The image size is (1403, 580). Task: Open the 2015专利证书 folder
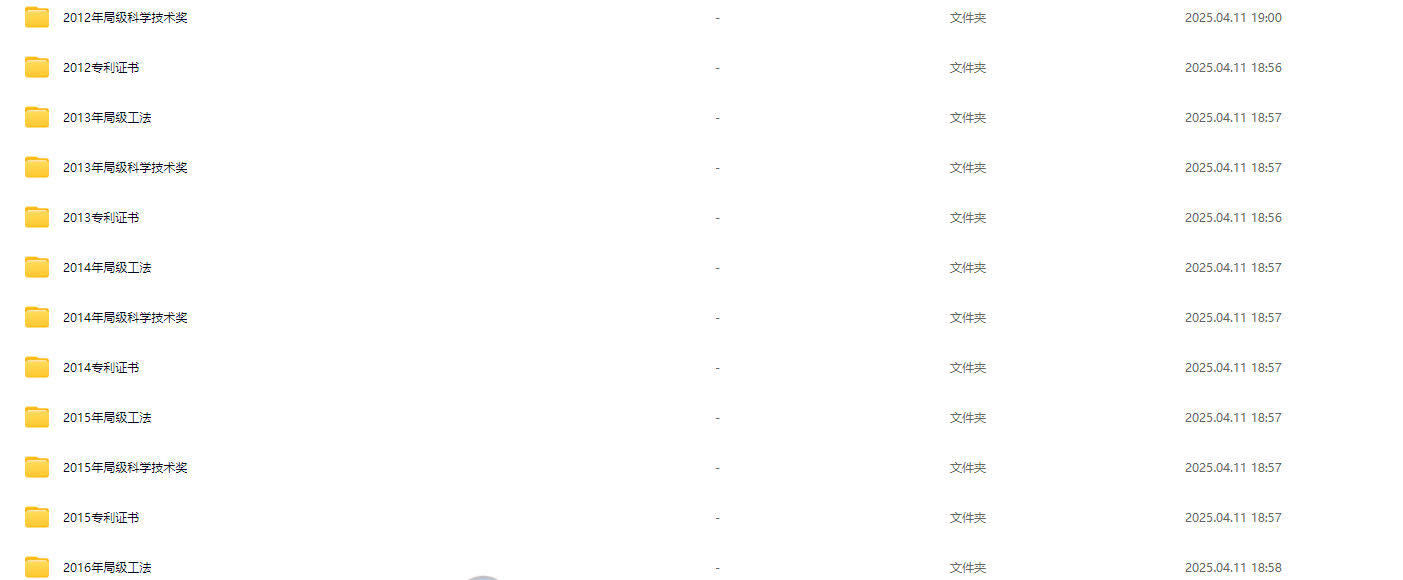(x=100, y=518)
